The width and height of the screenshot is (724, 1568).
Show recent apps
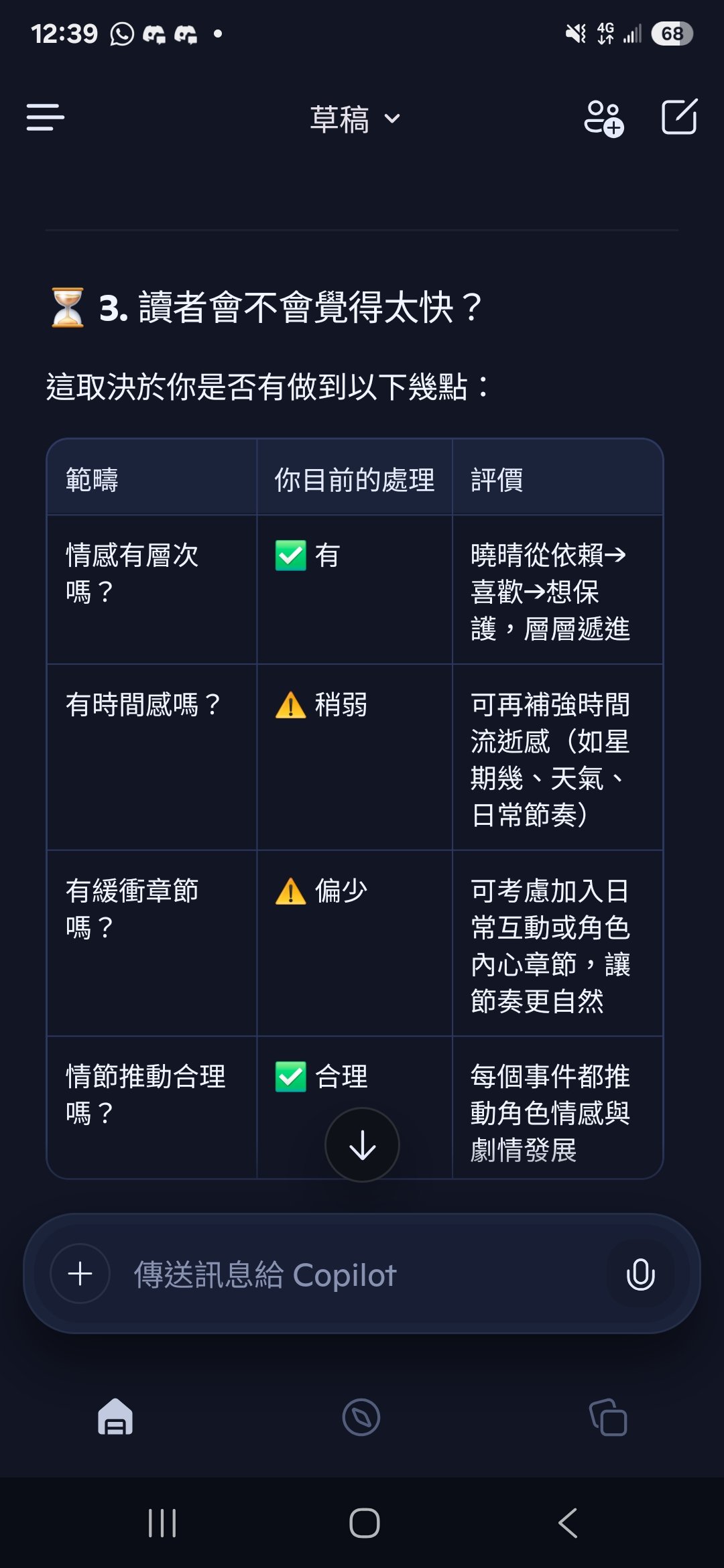(162, 1522)
